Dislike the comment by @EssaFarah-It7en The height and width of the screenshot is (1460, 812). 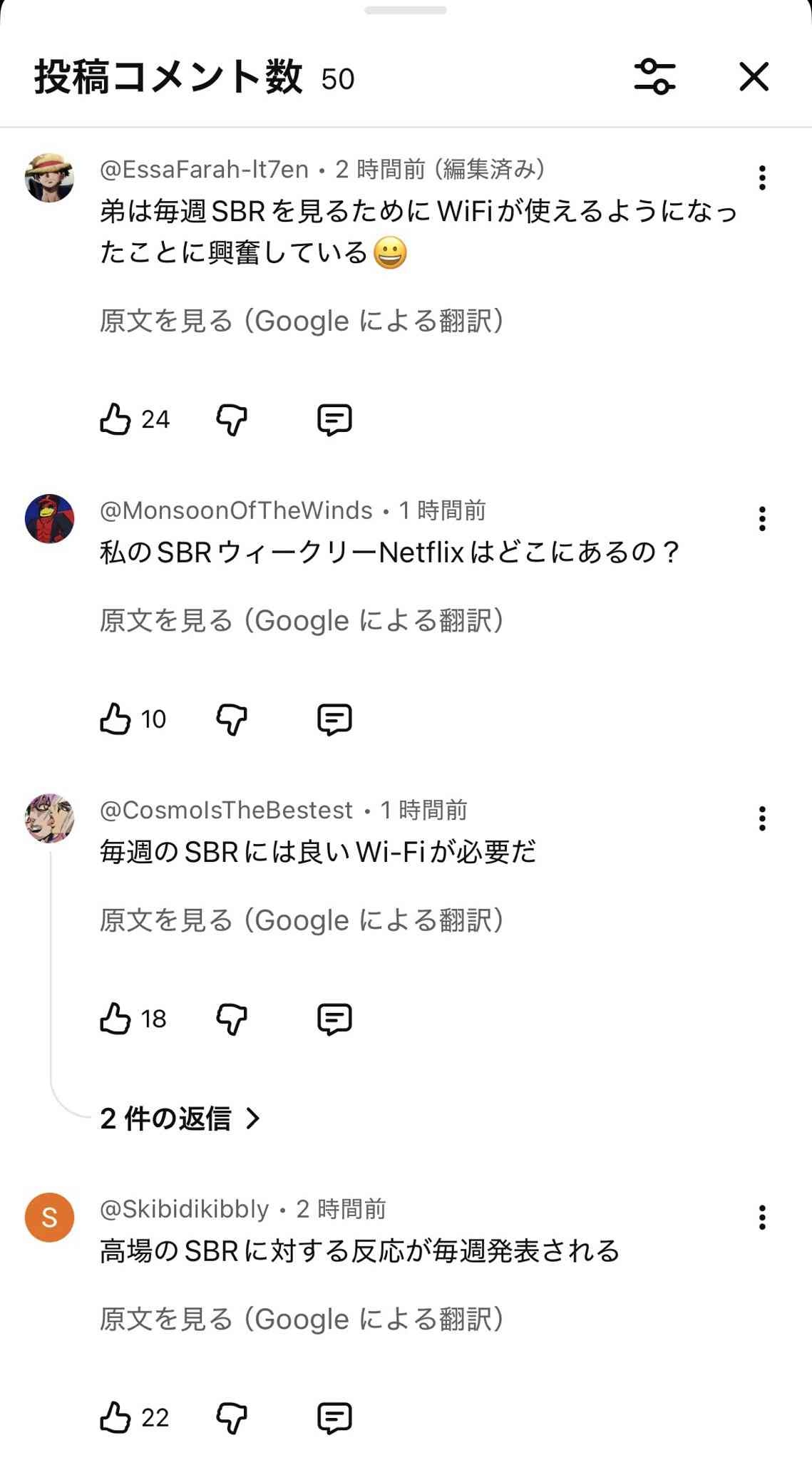click(232, 419)
